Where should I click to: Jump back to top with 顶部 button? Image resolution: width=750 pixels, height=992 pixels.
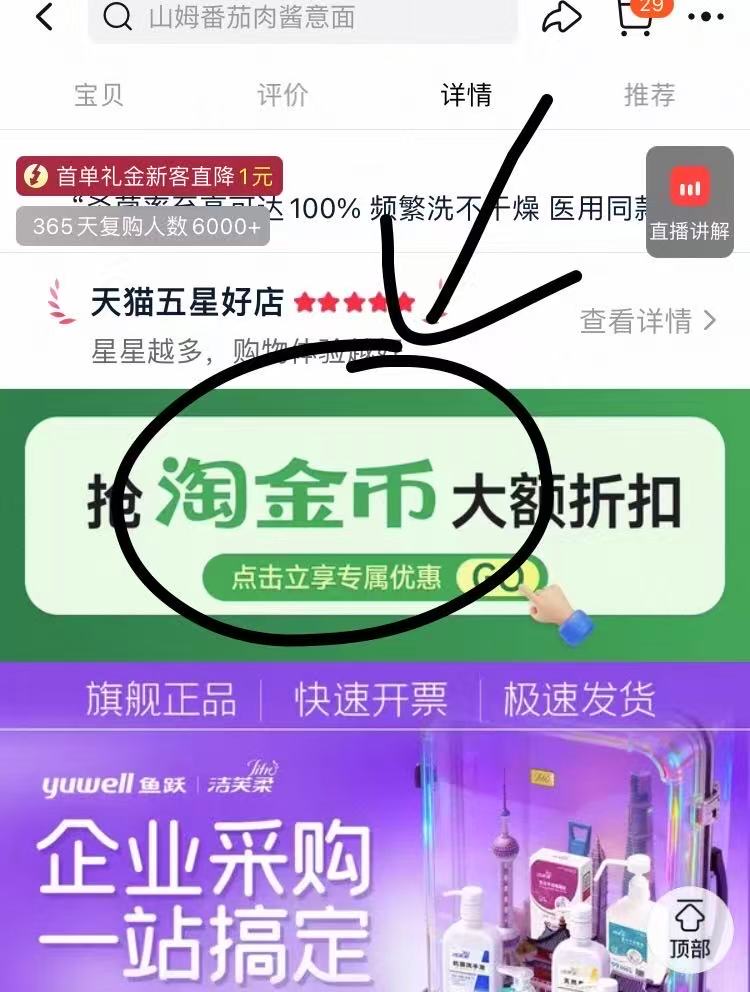pos(690,929)
